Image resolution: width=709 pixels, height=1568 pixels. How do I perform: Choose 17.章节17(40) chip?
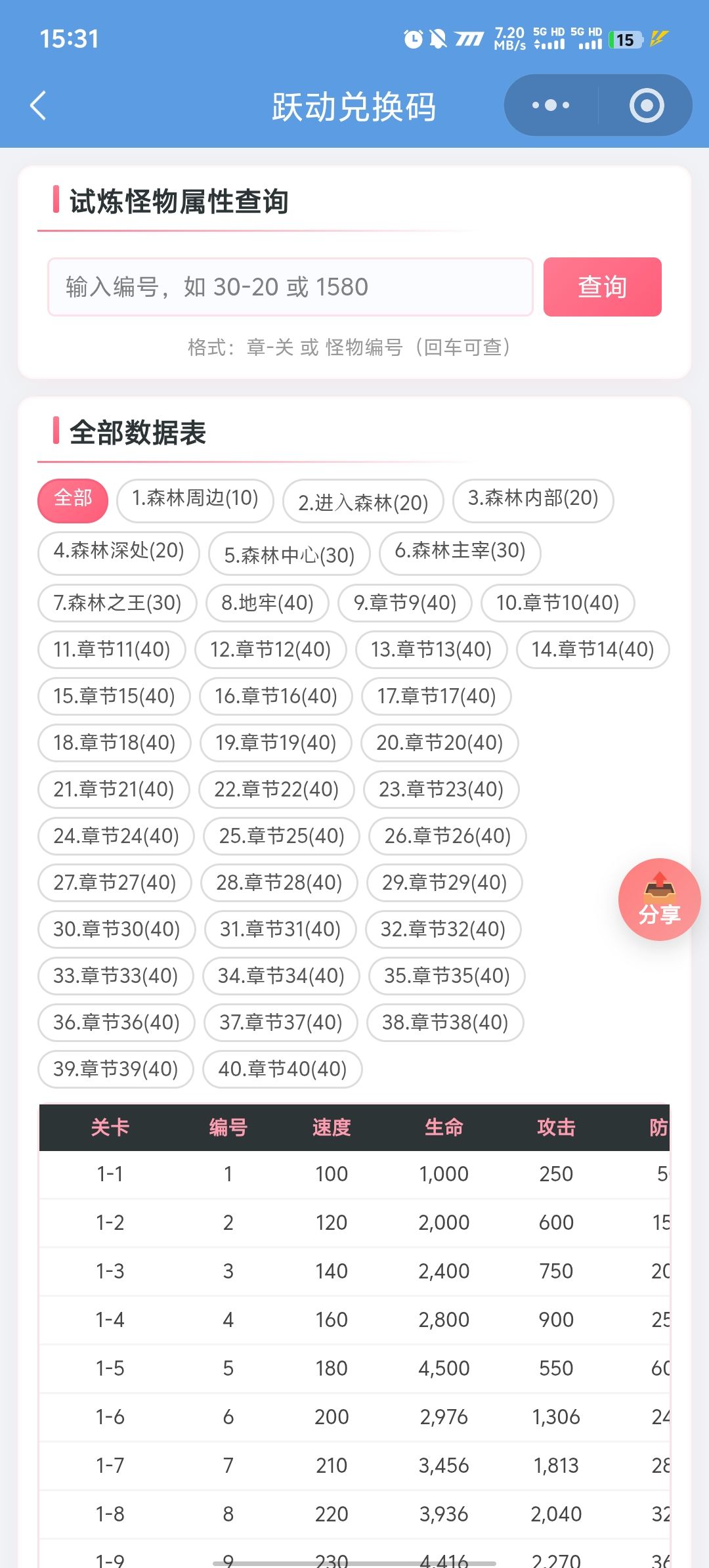click(437, 696)
